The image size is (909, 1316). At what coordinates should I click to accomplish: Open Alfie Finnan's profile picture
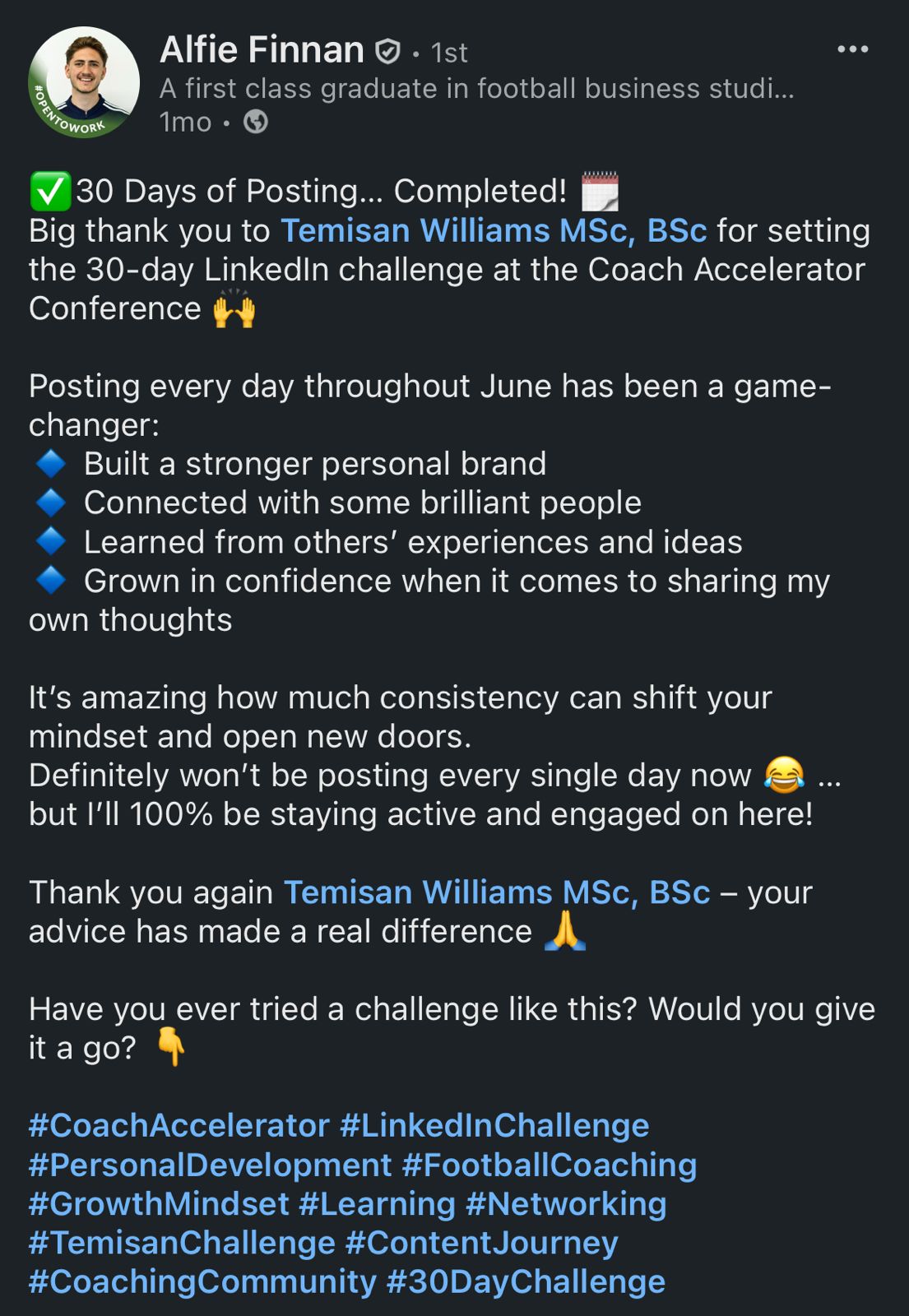click(84, 82)
